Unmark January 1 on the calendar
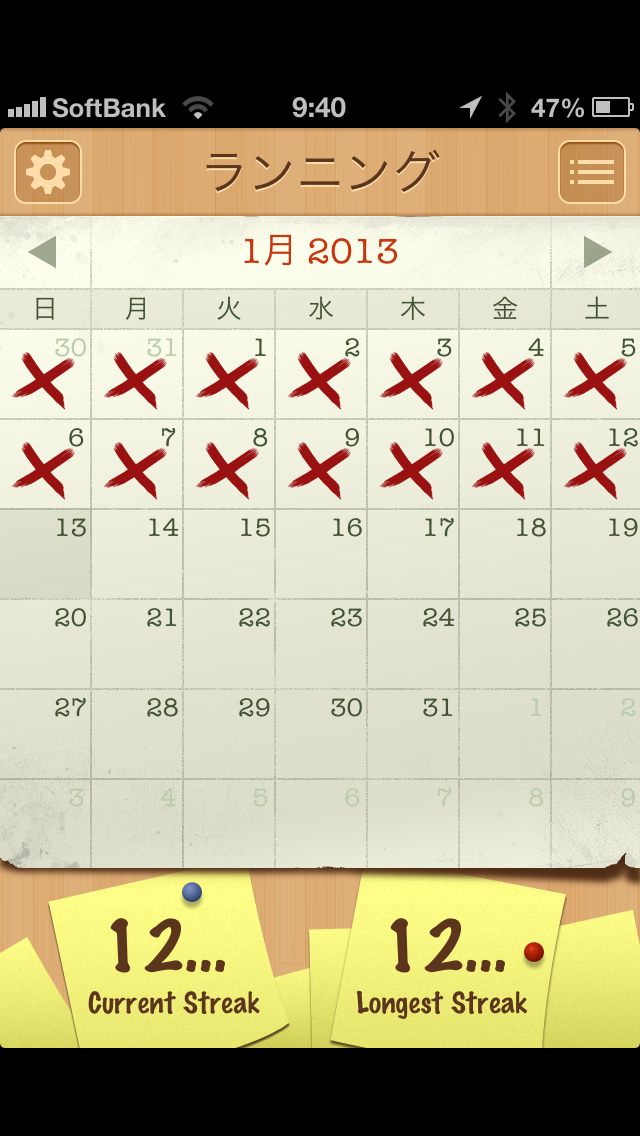 tap(229, 374)
